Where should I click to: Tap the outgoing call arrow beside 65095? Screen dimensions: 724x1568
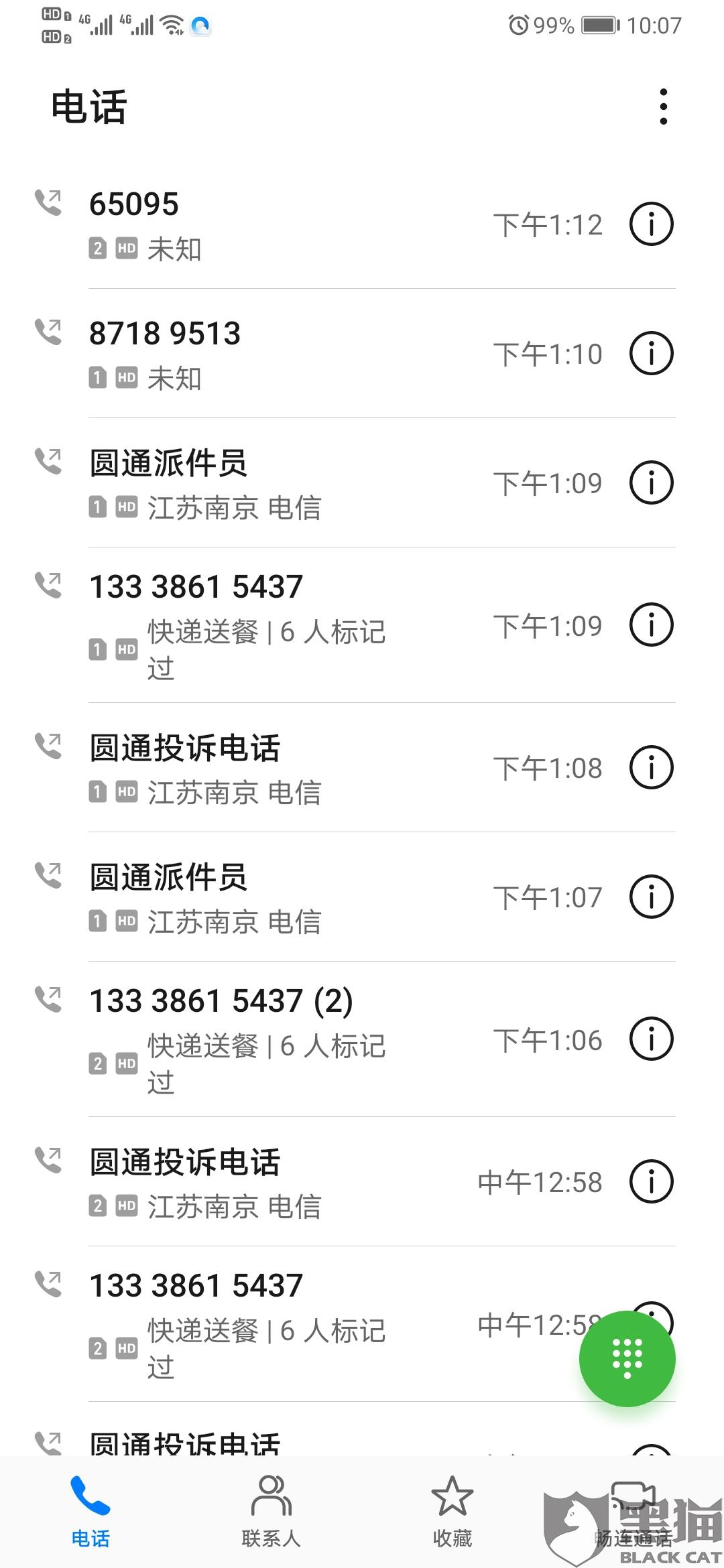(48, 201)
